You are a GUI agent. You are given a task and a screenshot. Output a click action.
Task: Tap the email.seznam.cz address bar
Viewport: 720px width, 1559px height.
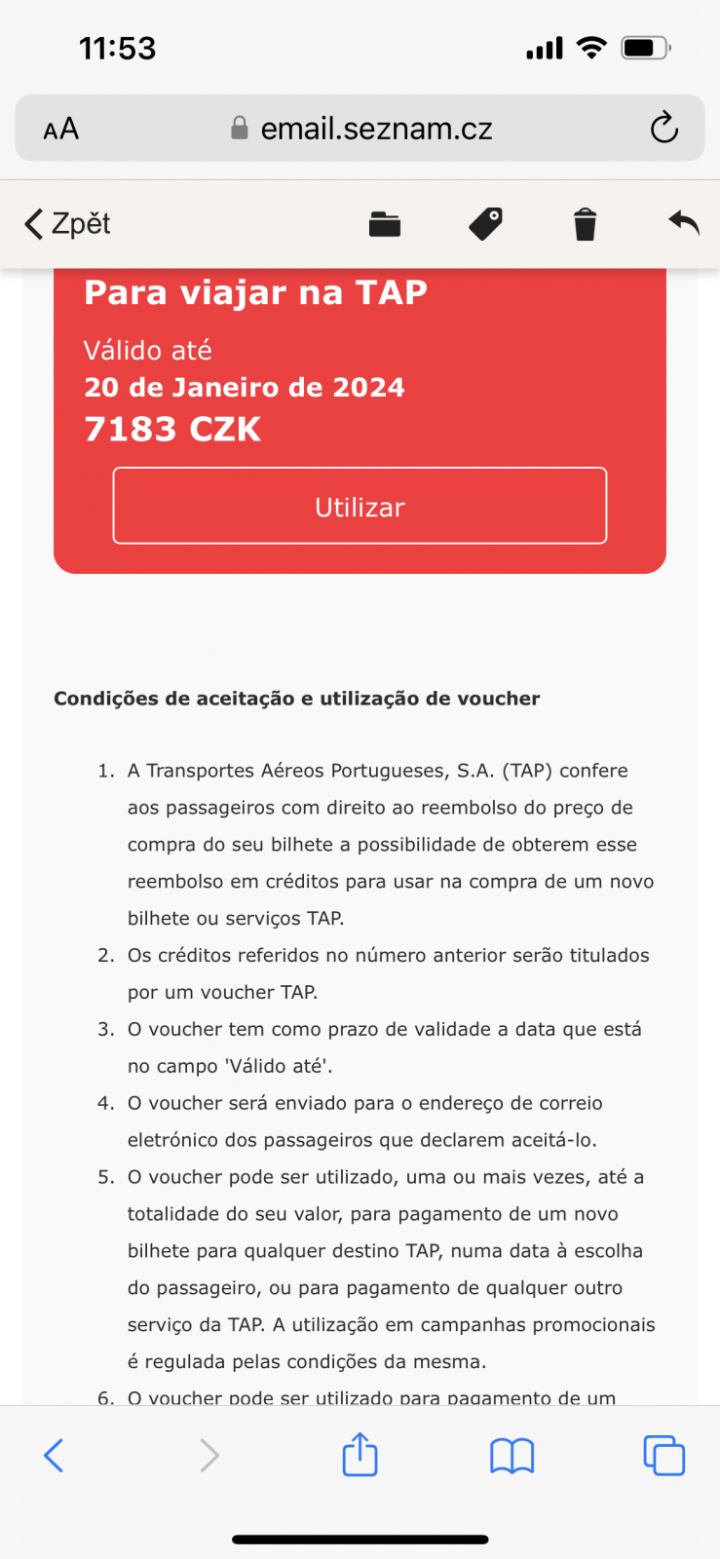[362, 129]
